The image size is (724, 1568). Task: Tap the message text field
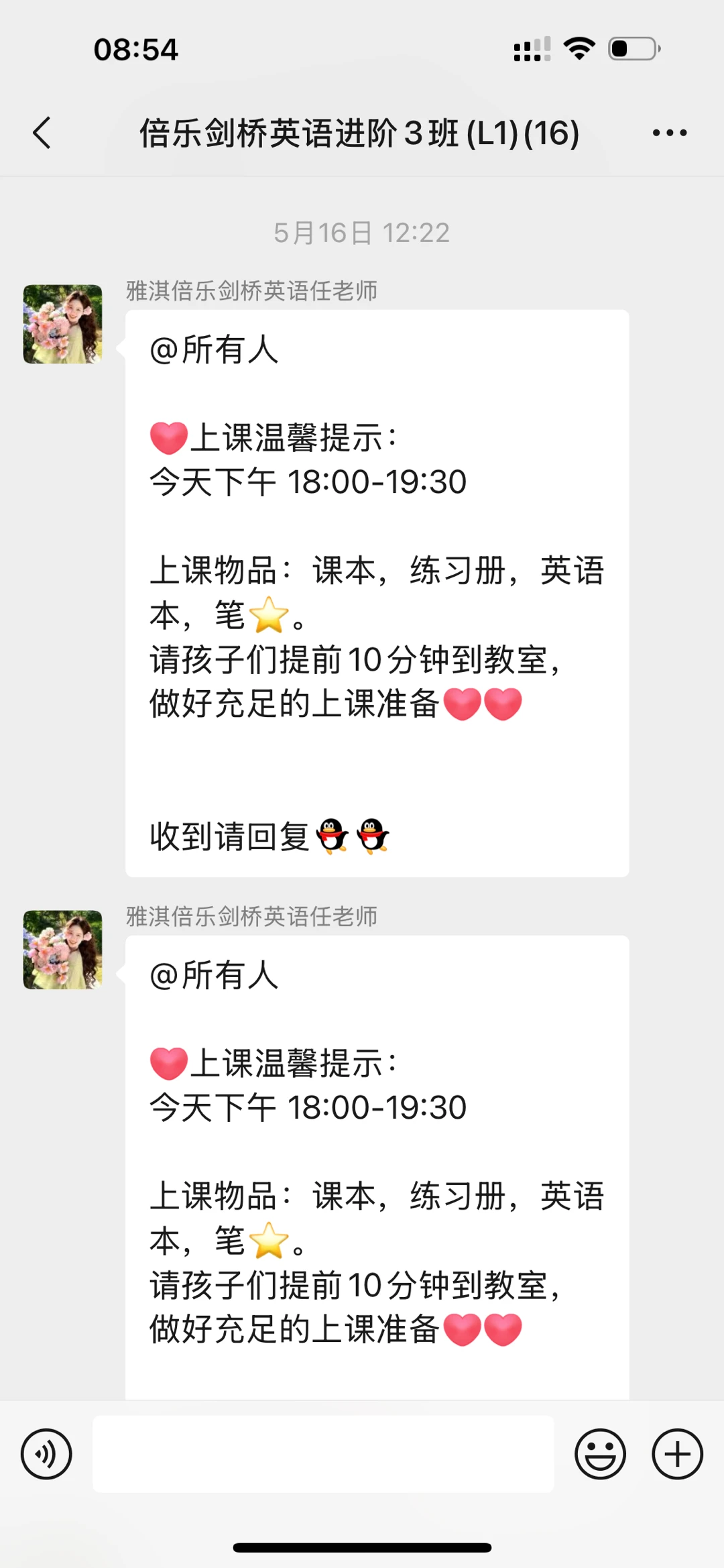coord(323,1453)
